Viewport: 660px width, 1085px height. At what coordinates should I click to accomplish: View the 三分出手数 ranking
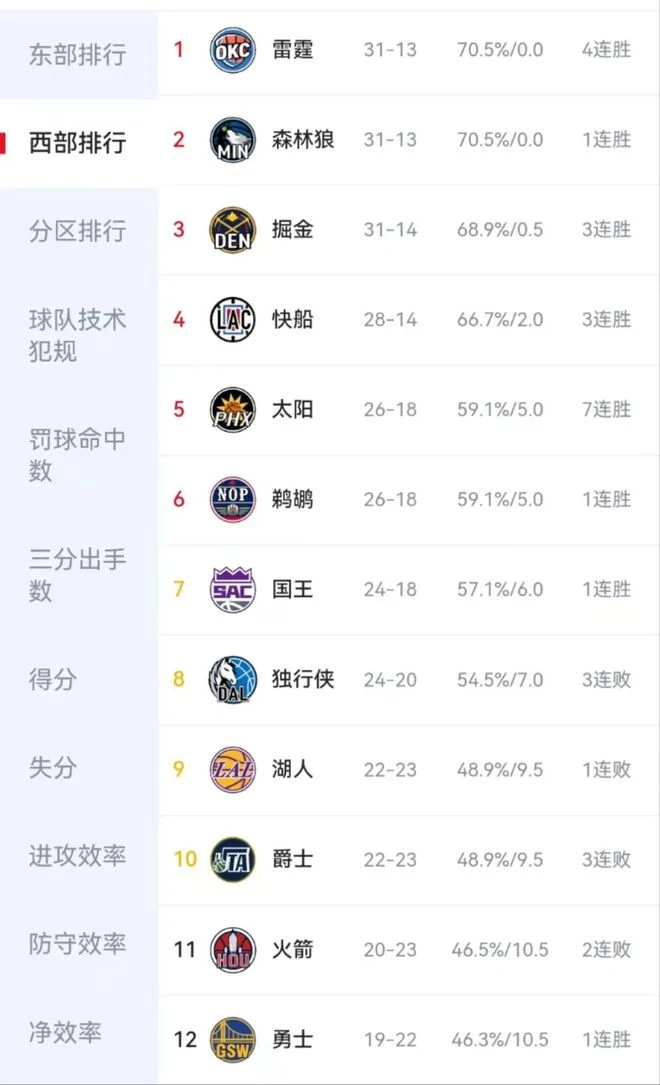(78, 575)
